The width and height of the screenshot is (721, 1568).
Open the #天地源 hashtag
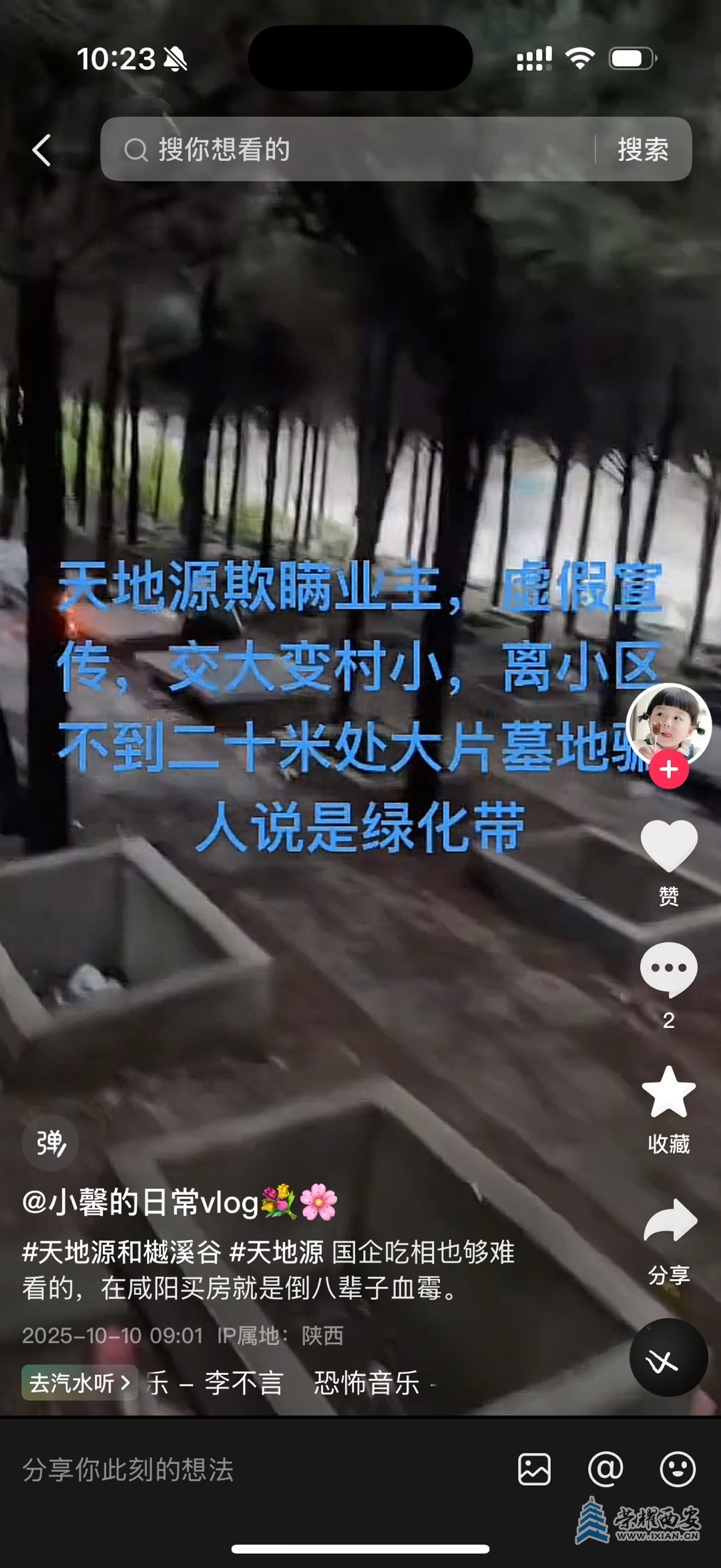tap(276, 1252)
